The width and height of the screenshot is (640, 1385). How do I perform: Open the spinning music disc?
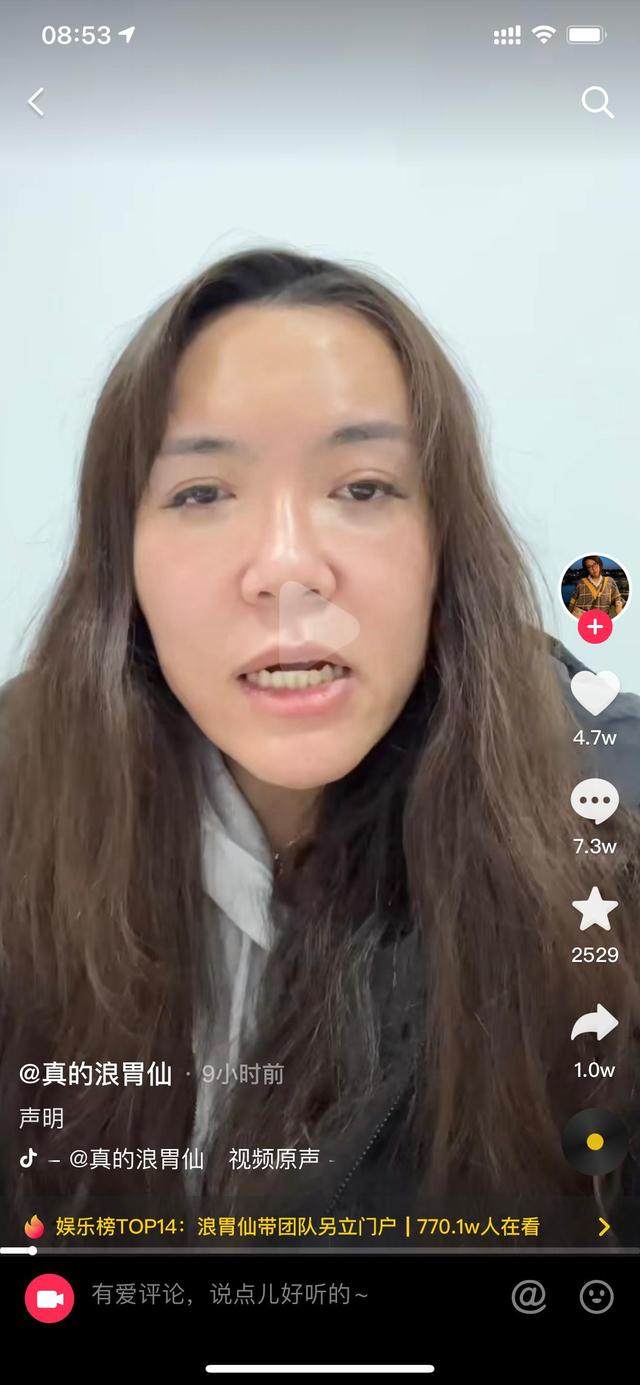[595, 1141]
